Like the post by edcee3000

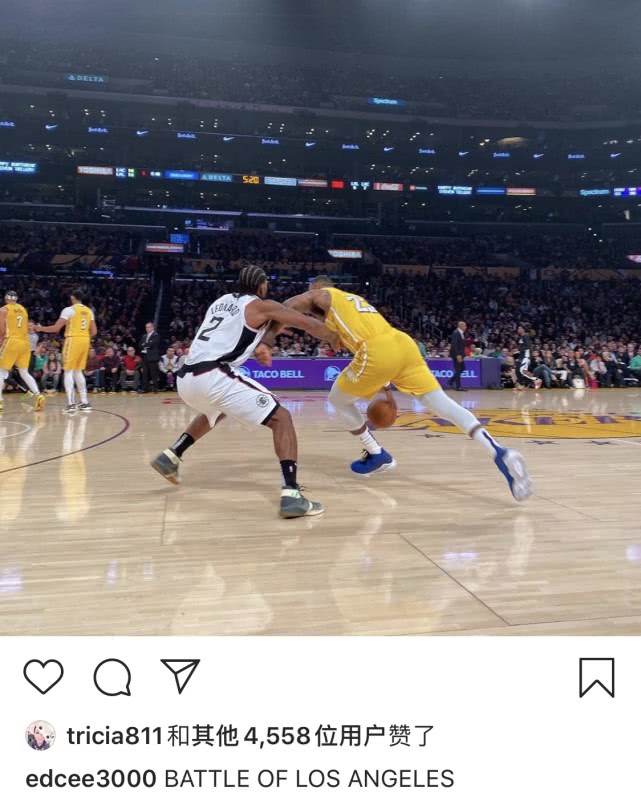pyautogui.click(x=43, y=677)
